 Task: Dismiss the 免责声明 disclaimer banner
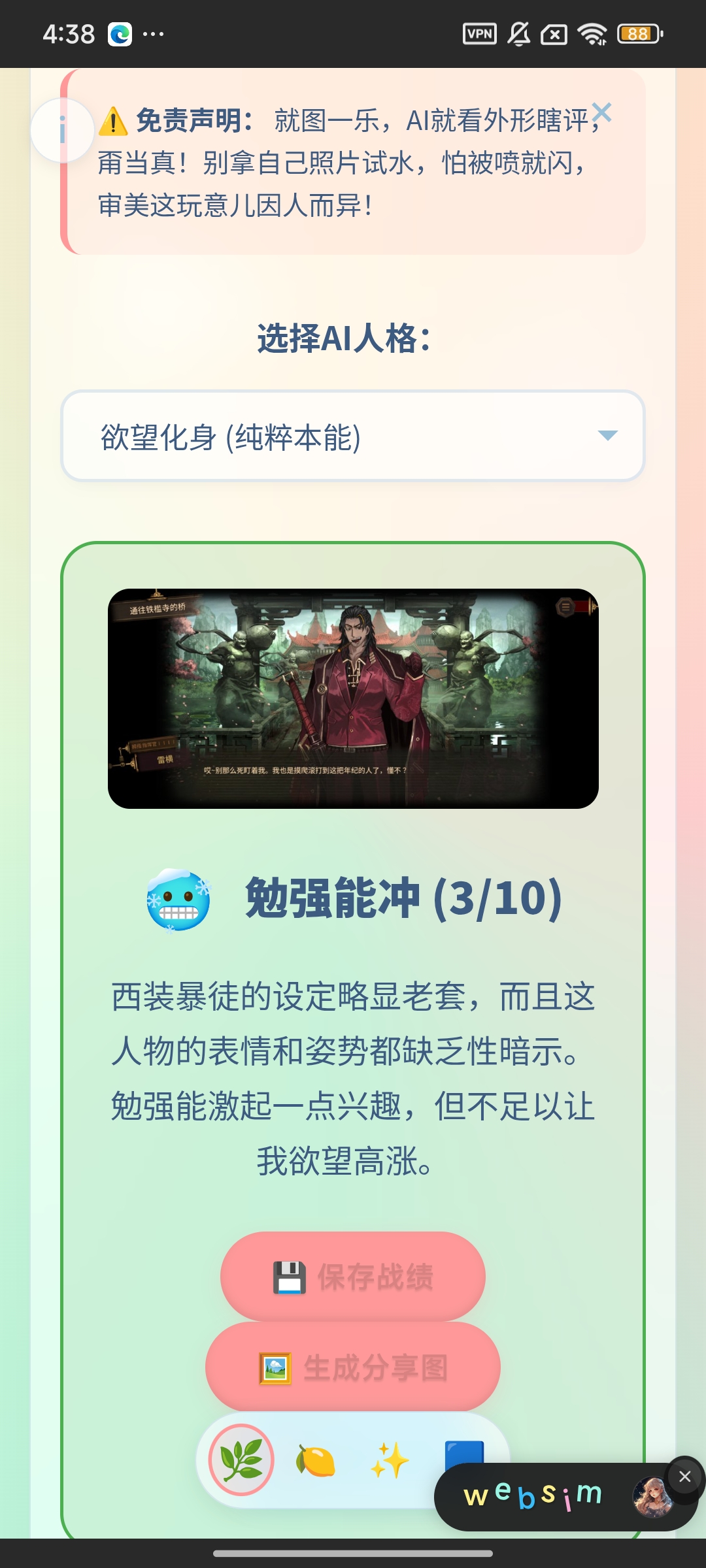click(x=601, y=114)
